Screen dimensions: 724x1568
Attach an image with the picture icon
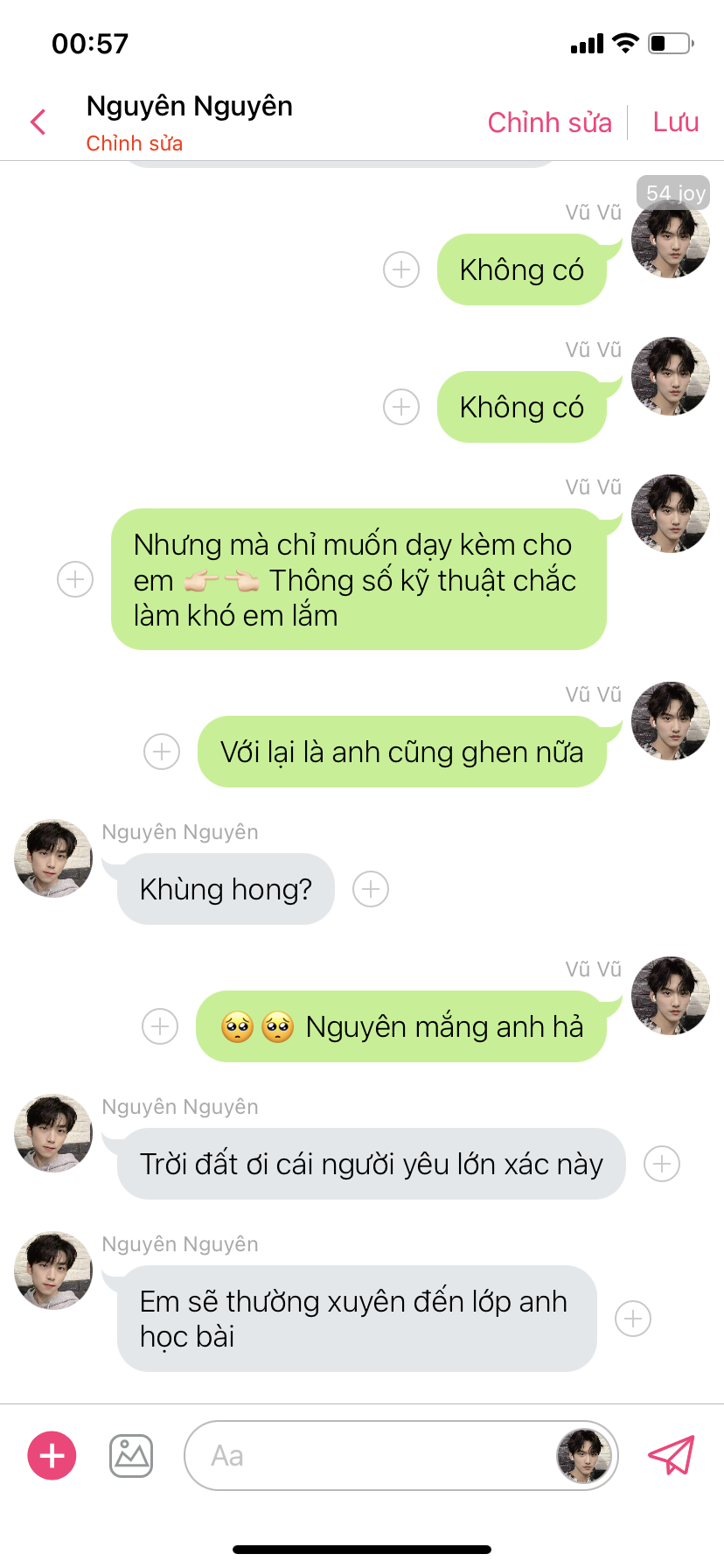point(131,1456)
